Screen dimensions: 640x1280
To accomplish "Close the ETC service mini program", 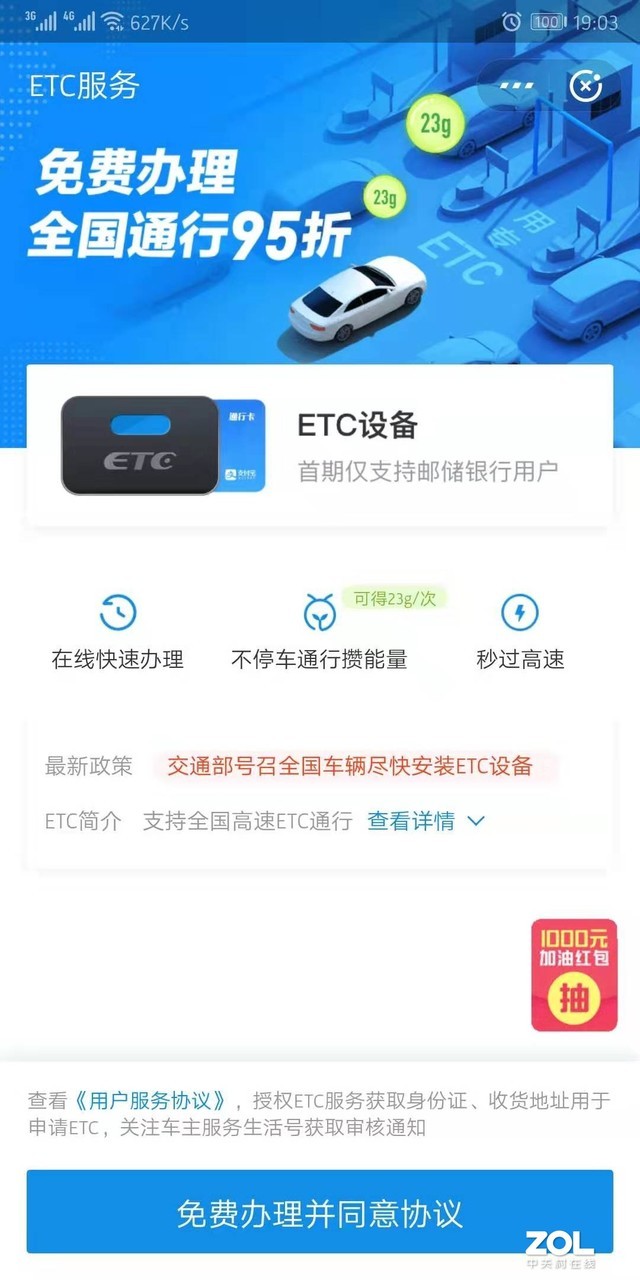I will coord(585,86).
